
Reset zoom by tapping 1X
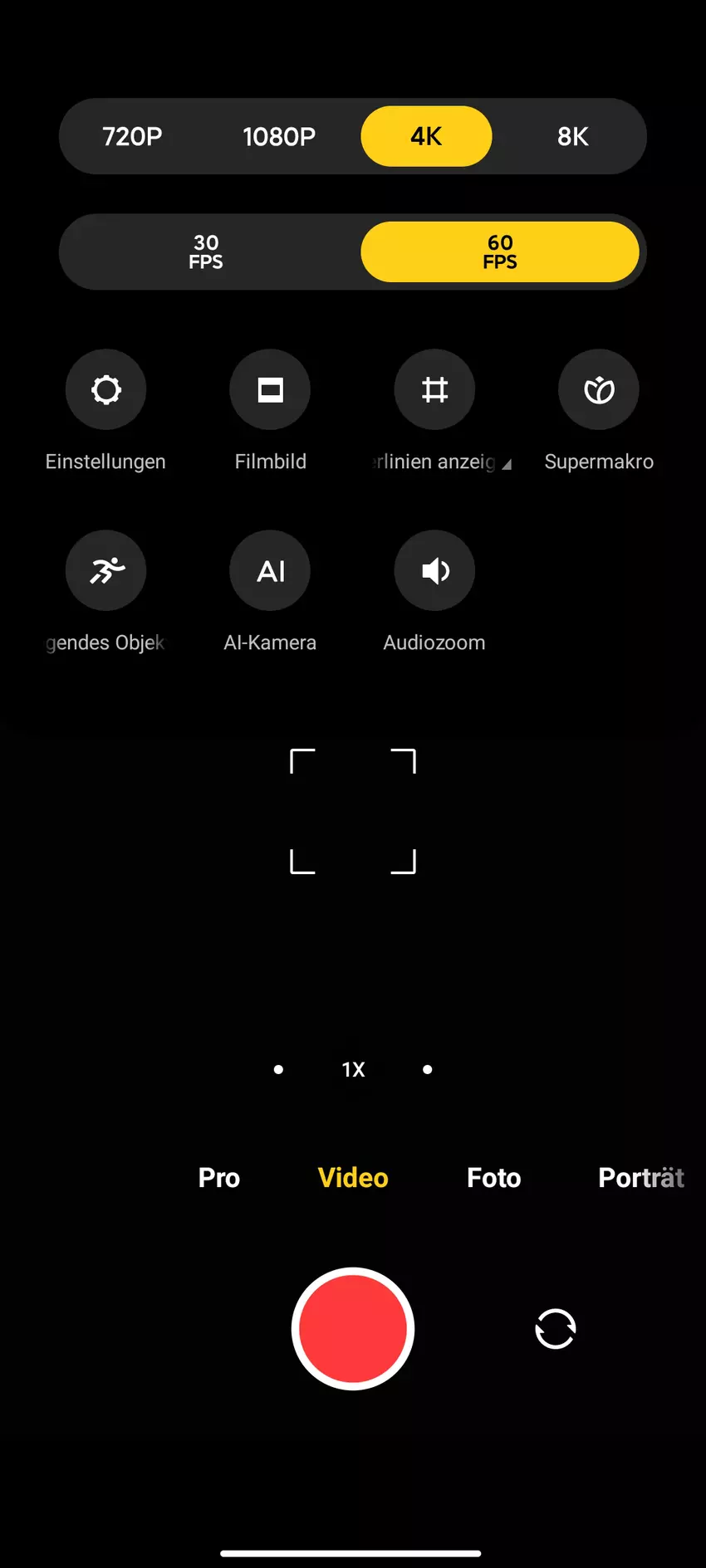pyautogui.click(x=353, y=1069)
